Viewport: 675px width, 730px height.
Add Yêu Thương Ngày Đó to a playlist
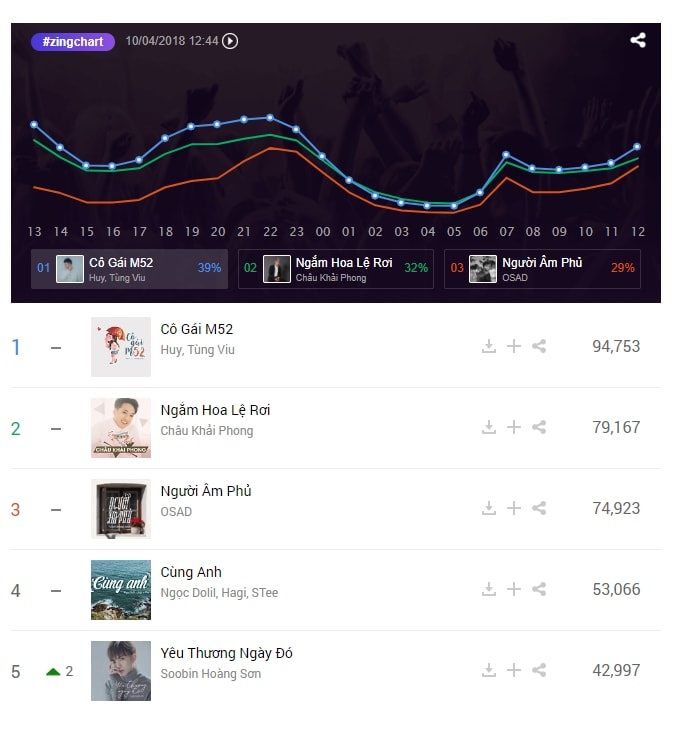514,670
